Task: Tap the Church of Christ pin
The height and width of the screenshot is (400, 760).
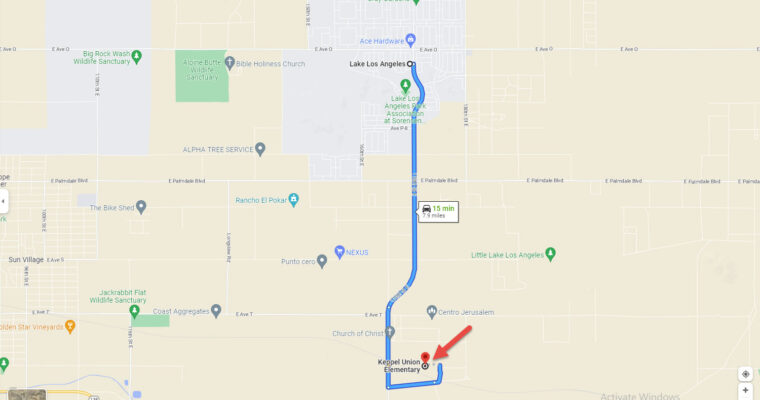Action: (390, 333)
